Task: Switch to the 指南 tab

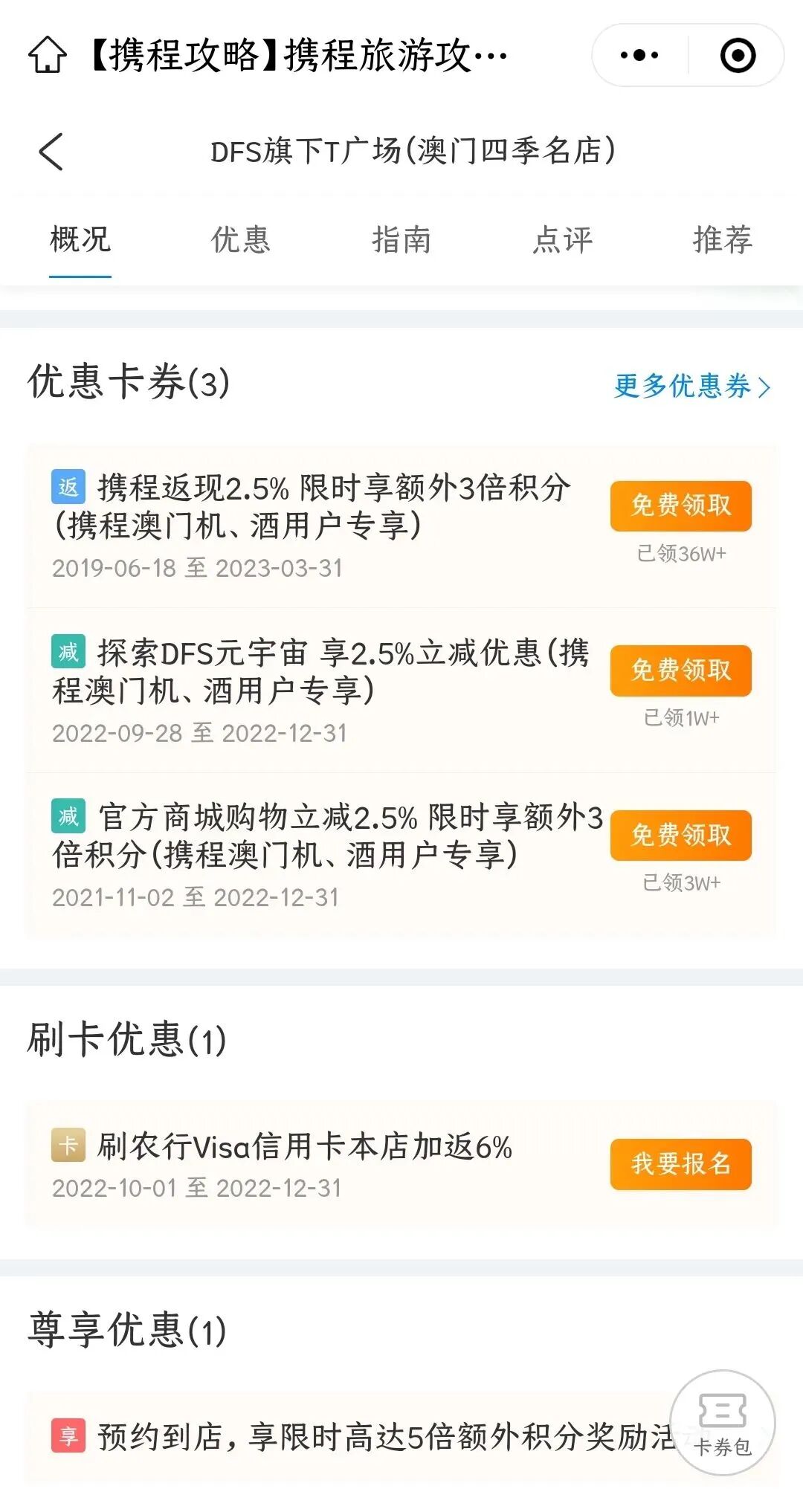Action: pyautogui.click(x=401, y=239)
